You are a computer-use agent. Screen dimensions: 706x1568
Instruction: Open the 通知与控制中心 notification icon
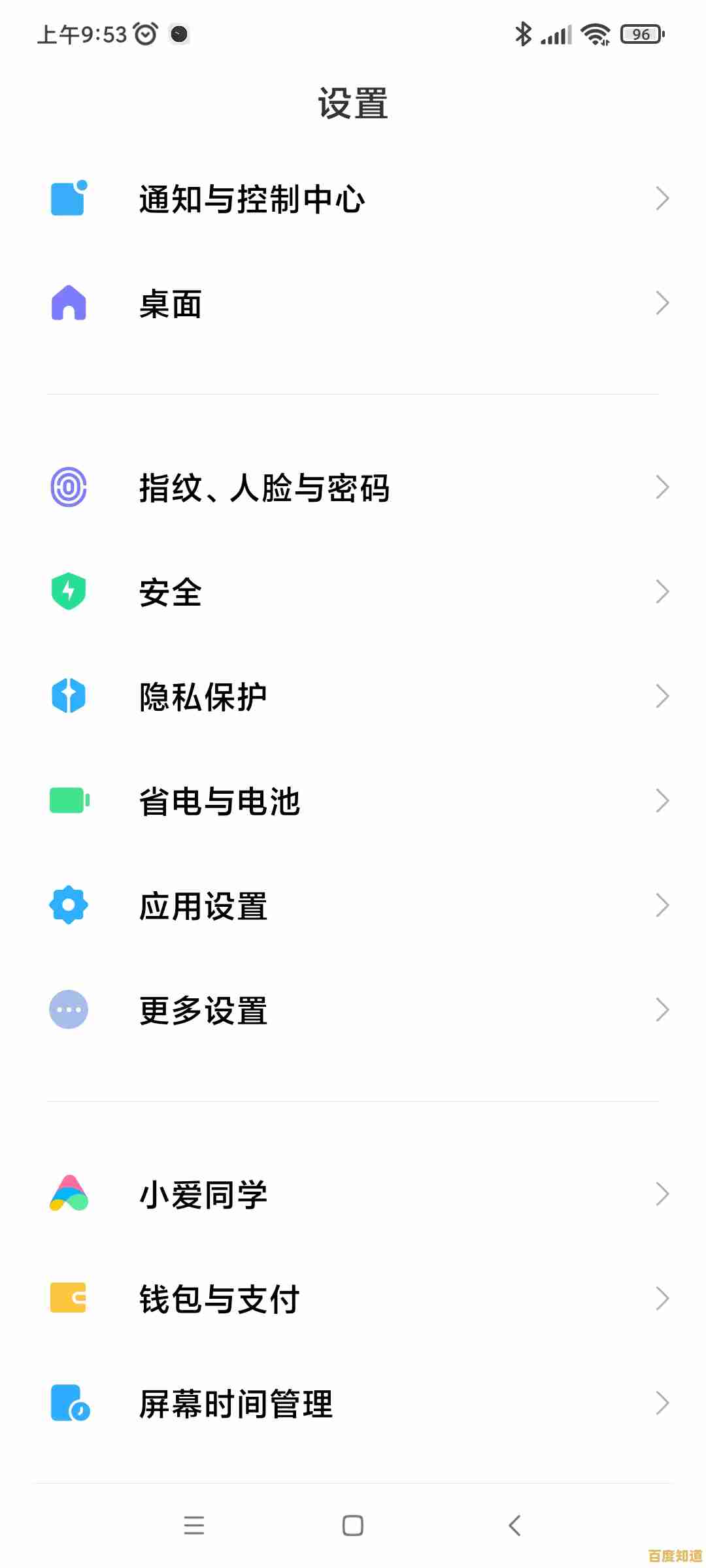click(x=68, y=198)
